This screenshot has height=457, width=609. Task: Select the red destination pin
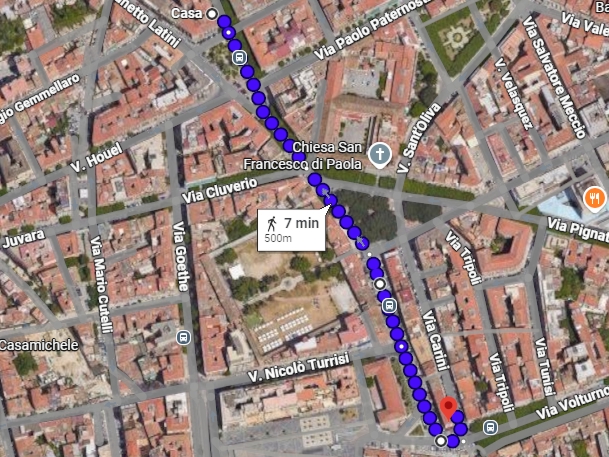click(x=448, y=410)
